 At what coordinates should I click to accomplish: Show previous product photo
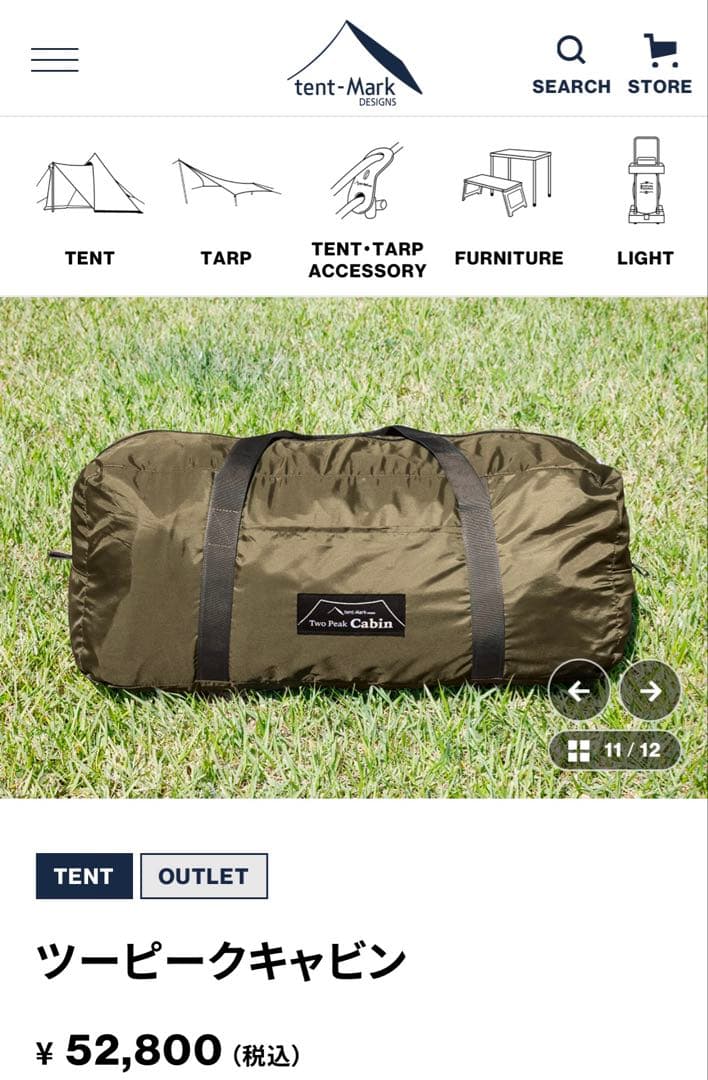579,690
